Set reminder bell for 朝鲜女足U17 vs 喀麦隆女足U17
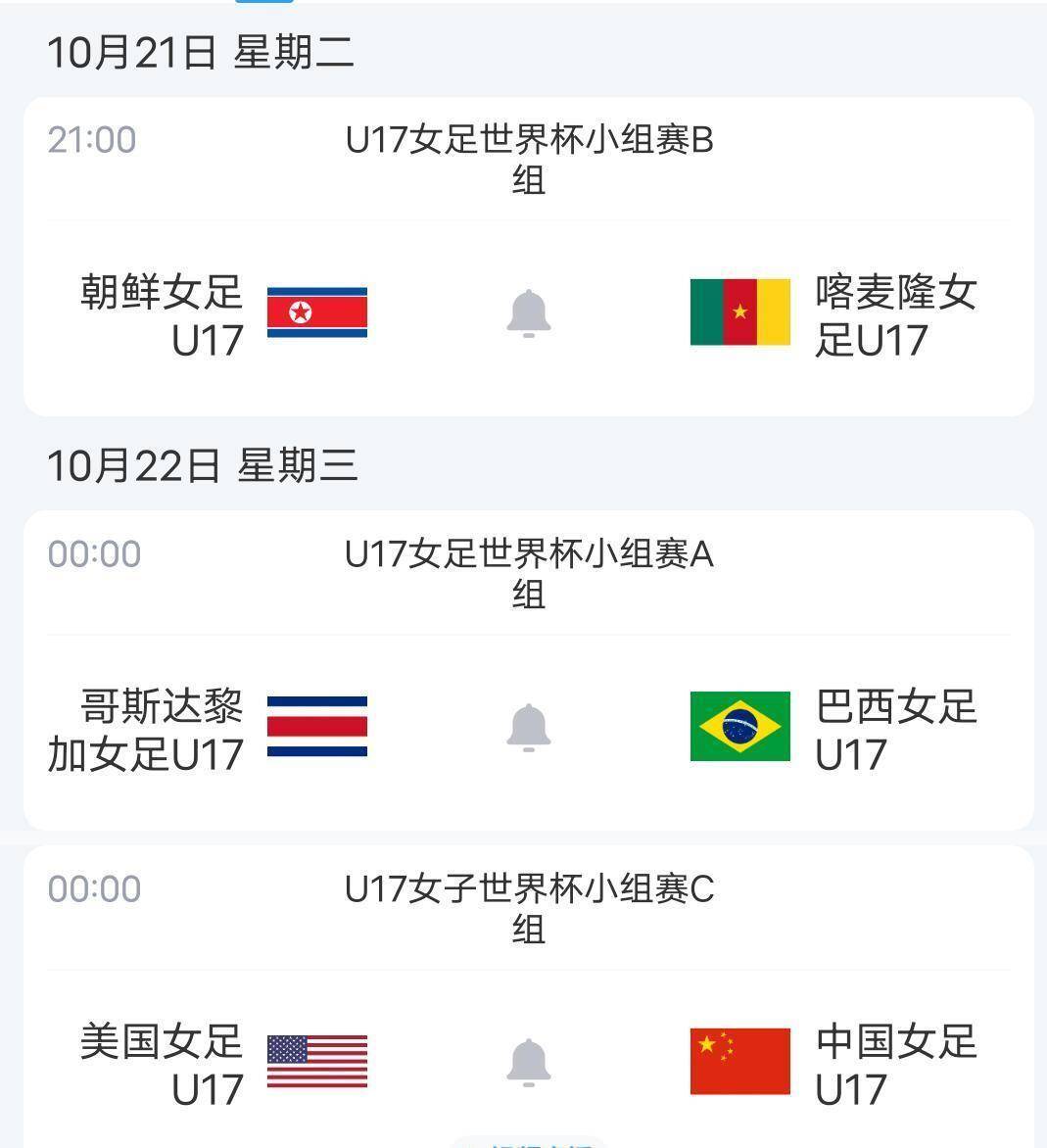Viewport: 1047px width, 1148px height. (529, 313)
